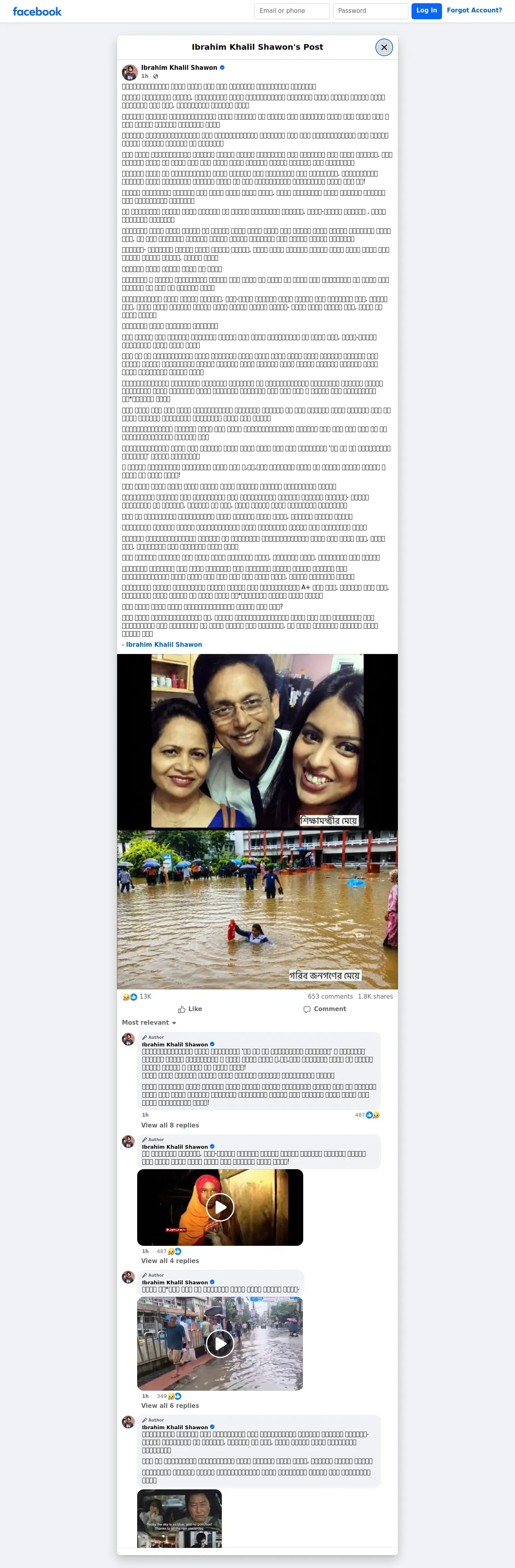Open the Forgot Account link
The height and width of the screenshot is (1568, 515).
(x=474, y=10)
